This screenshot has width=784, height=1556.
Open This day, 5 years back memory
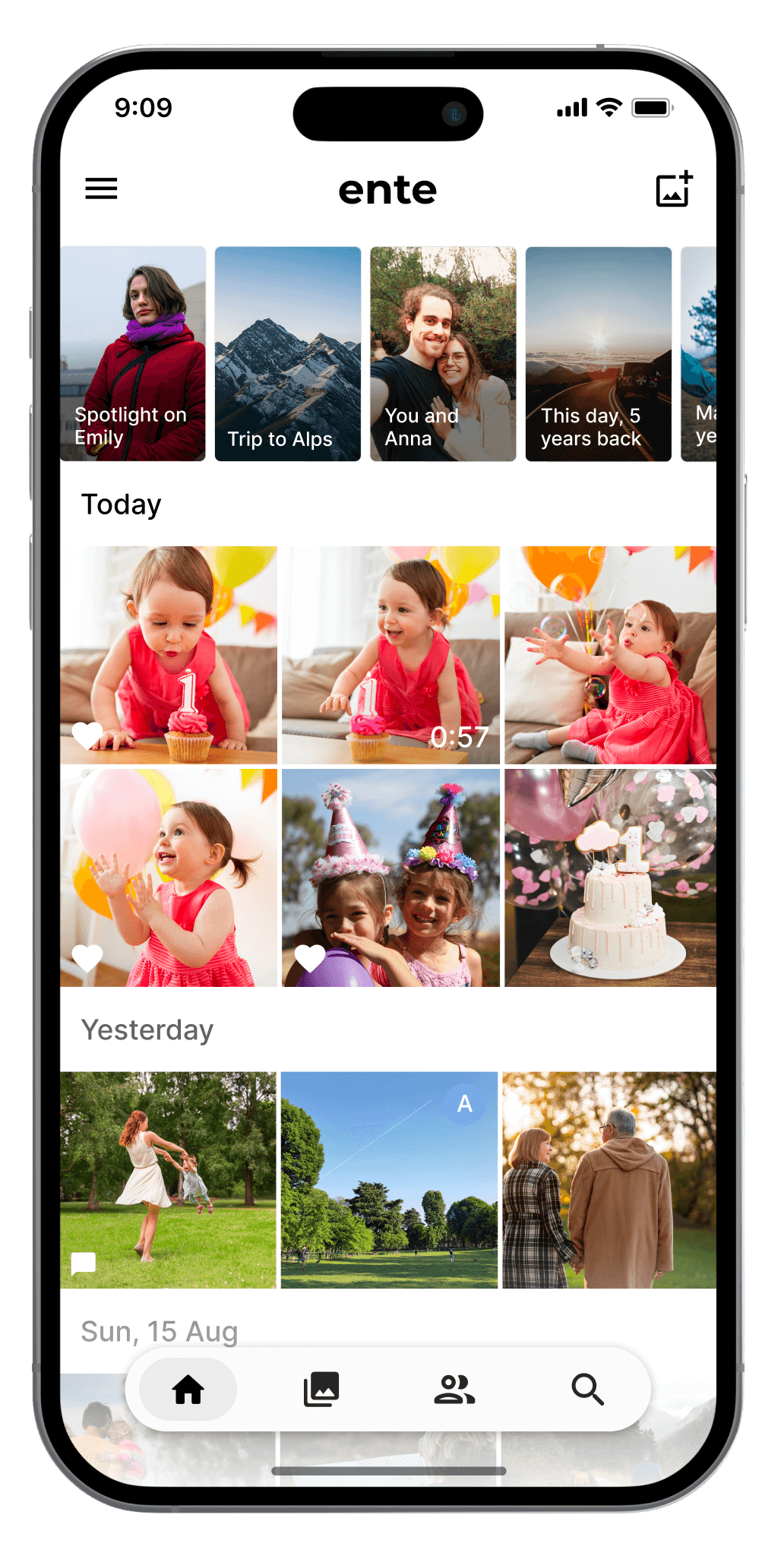coord(599,353)
